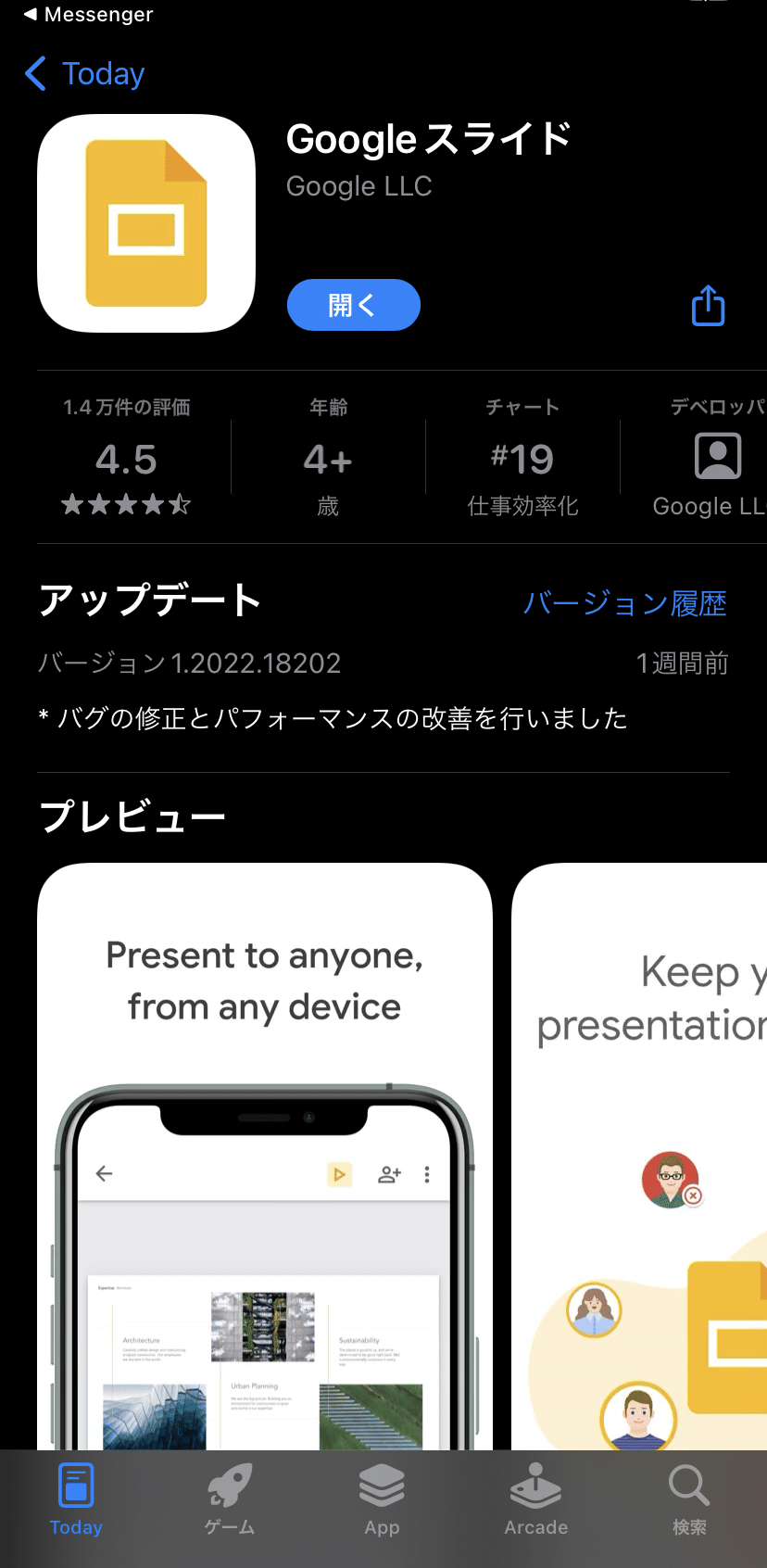View the 1.4万件の評価 ratings section

click(x=127, y=456)
